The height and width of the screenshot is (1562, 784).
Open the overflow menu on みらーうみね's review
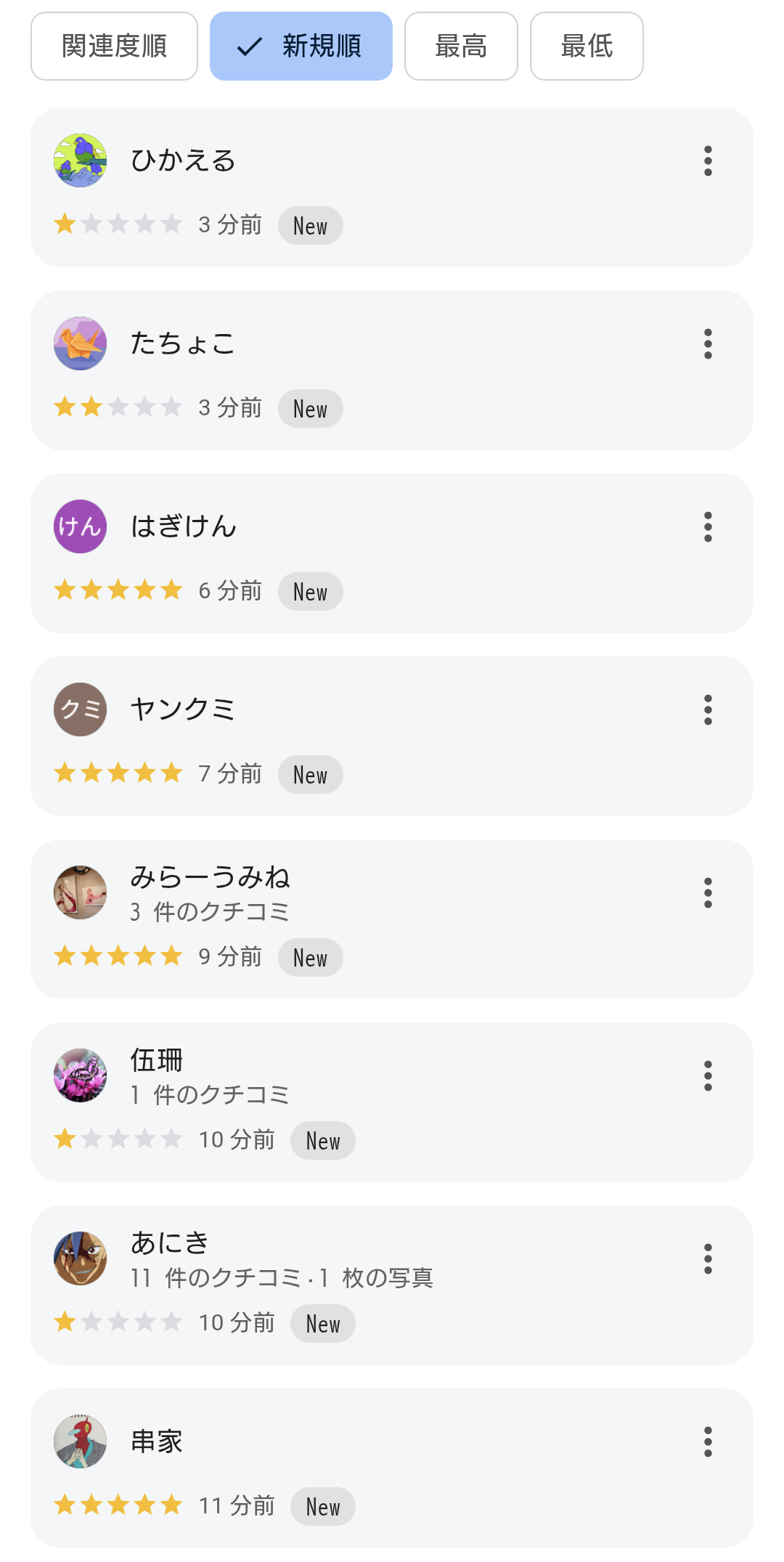[708, 892]
